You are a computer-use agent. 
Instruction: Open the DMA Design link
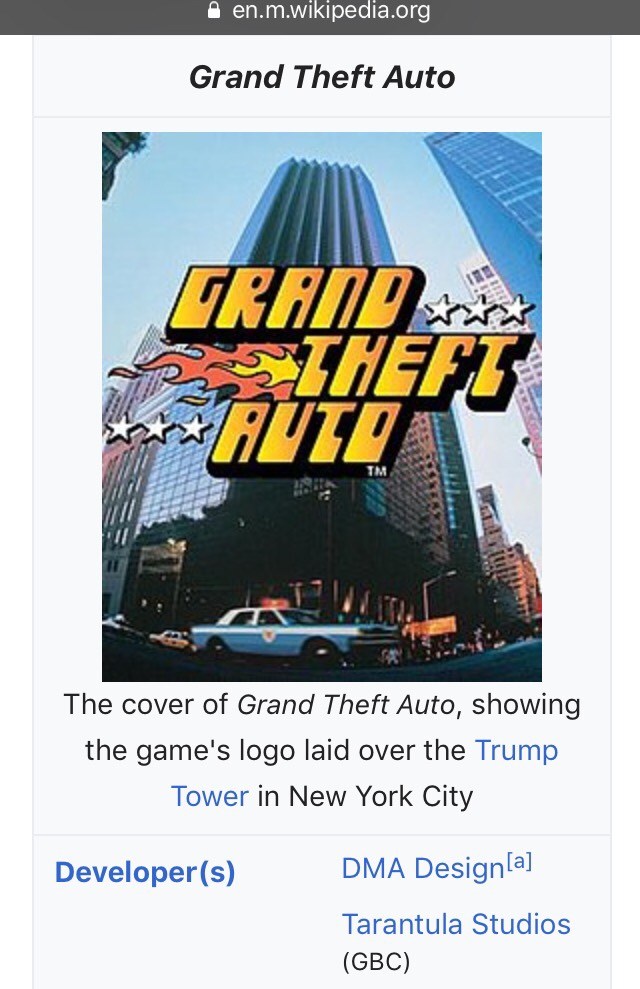(x=422, y=868)
